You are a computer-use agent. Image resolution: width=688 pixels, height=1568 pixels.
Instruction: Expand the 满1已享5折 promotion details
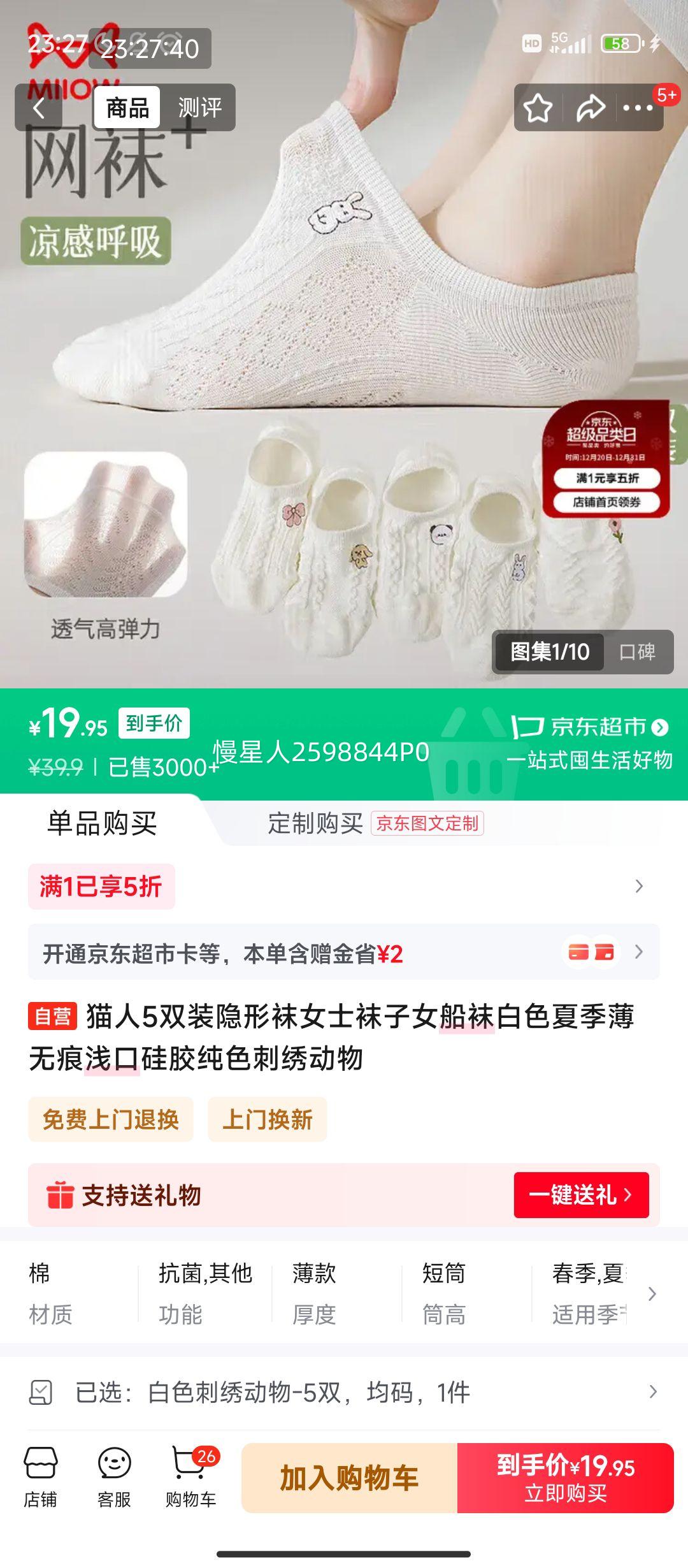pos(344,887)
